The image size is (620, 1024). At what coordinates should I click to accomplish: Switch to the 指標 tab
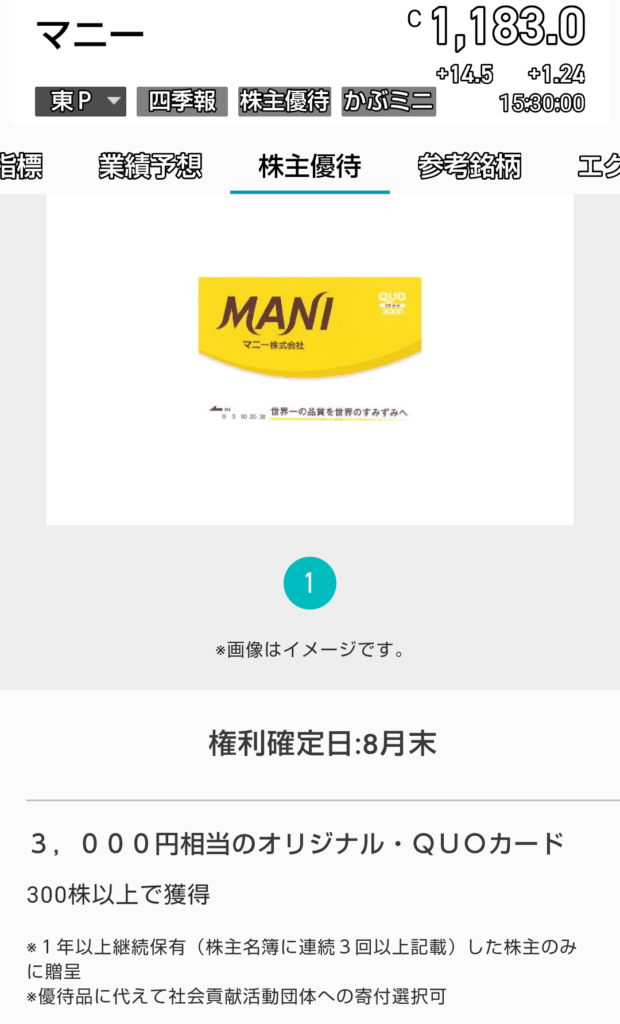[21, 167]
